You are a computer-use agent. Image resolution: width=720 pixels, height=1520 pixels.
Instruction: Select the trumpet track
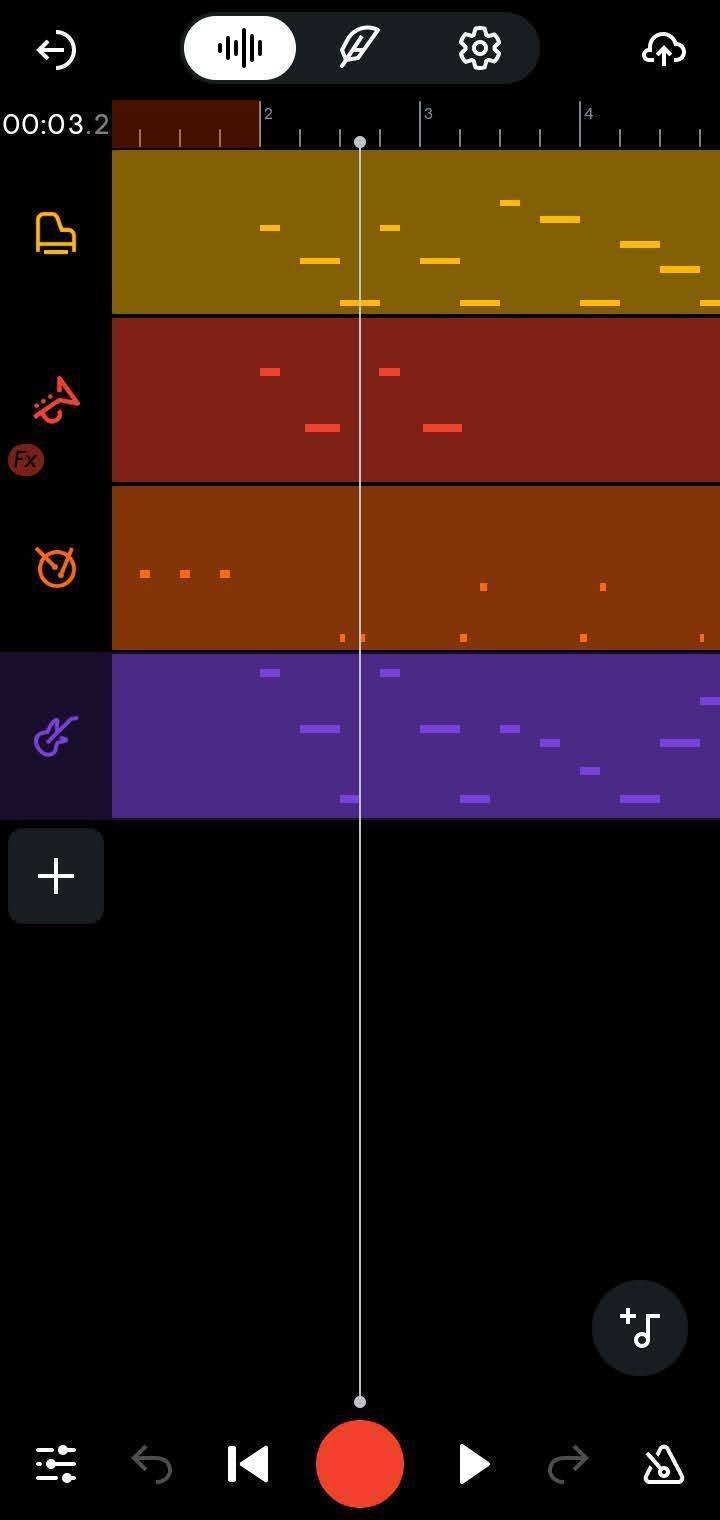[x=56, y=400]
